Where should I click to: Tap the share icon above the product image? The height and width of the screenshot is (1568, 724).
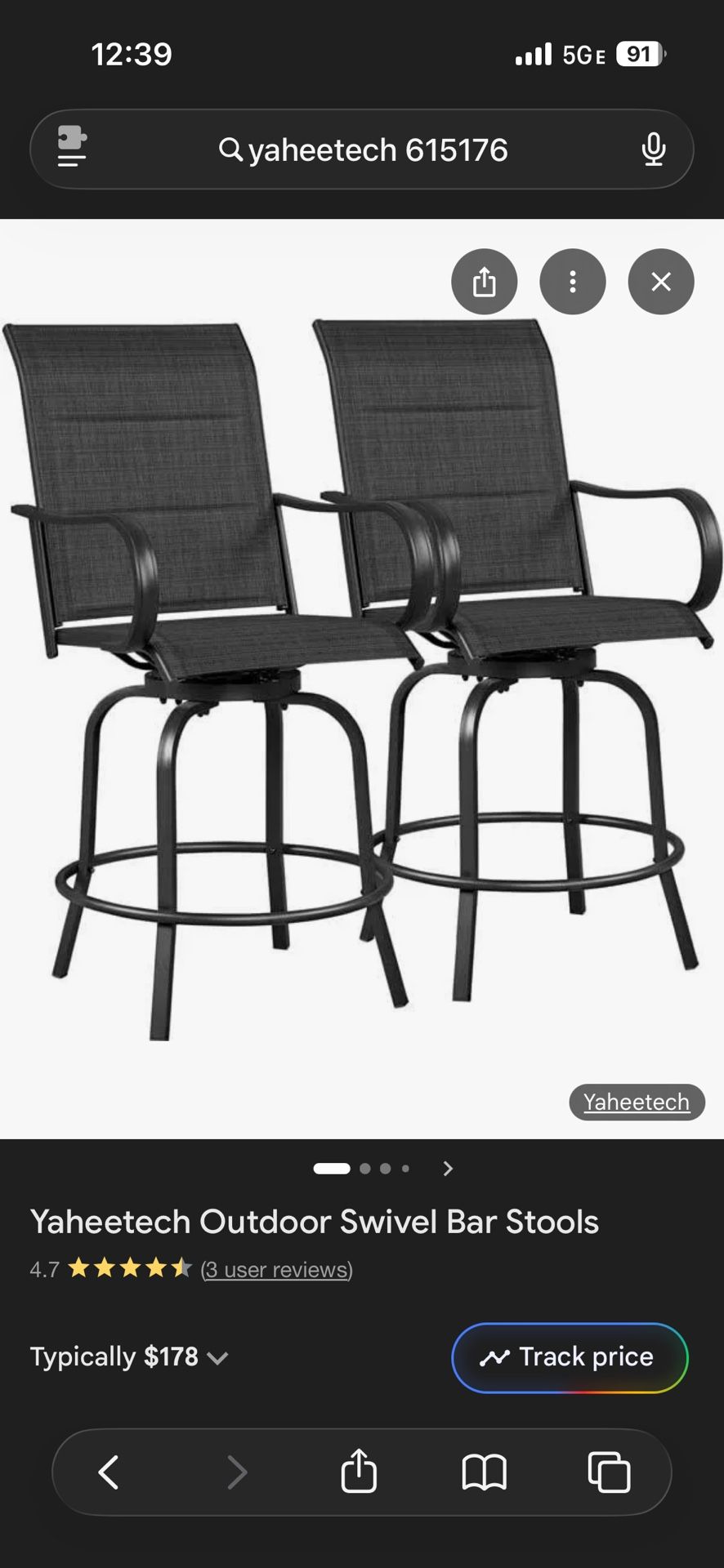point(485,281)
